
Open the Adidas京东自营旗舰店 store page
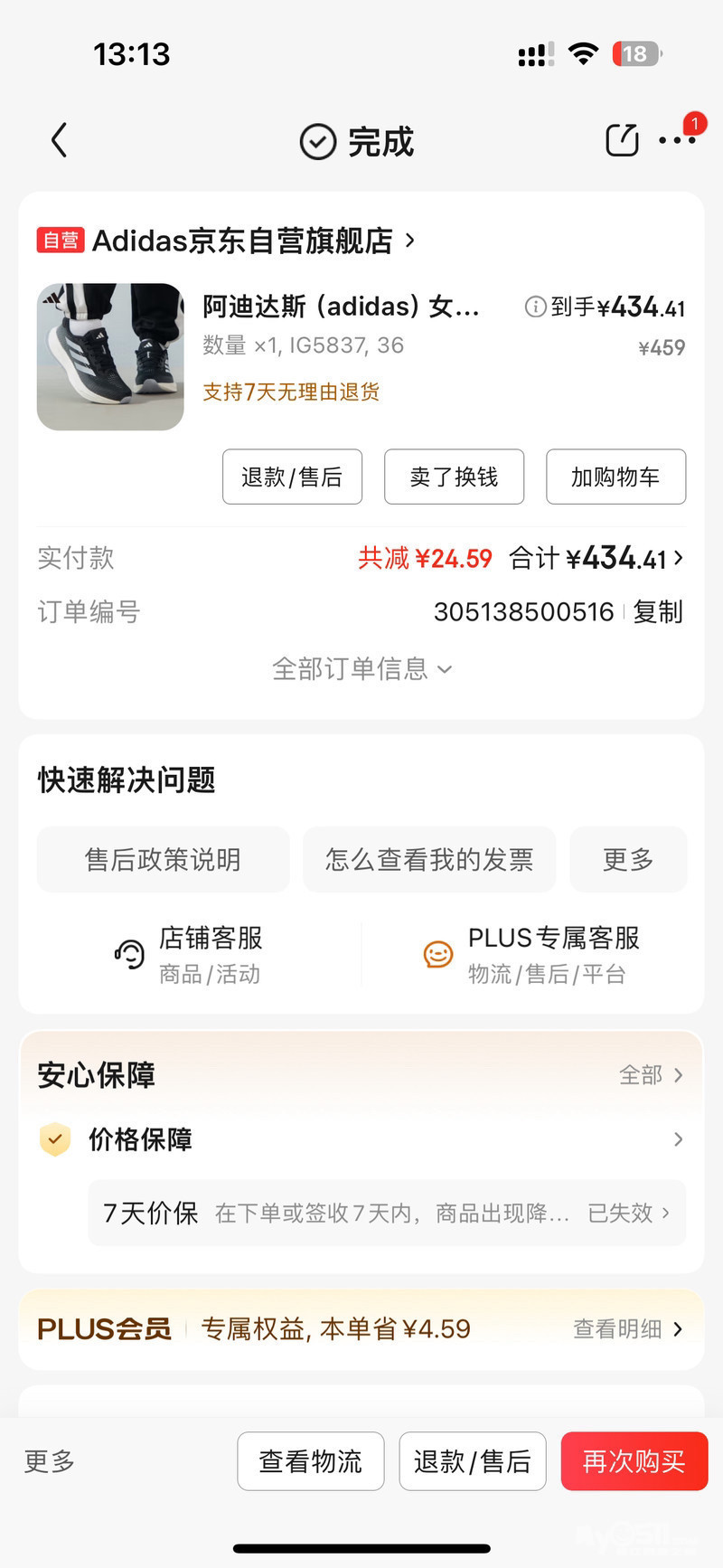click(x=244, y=241)
